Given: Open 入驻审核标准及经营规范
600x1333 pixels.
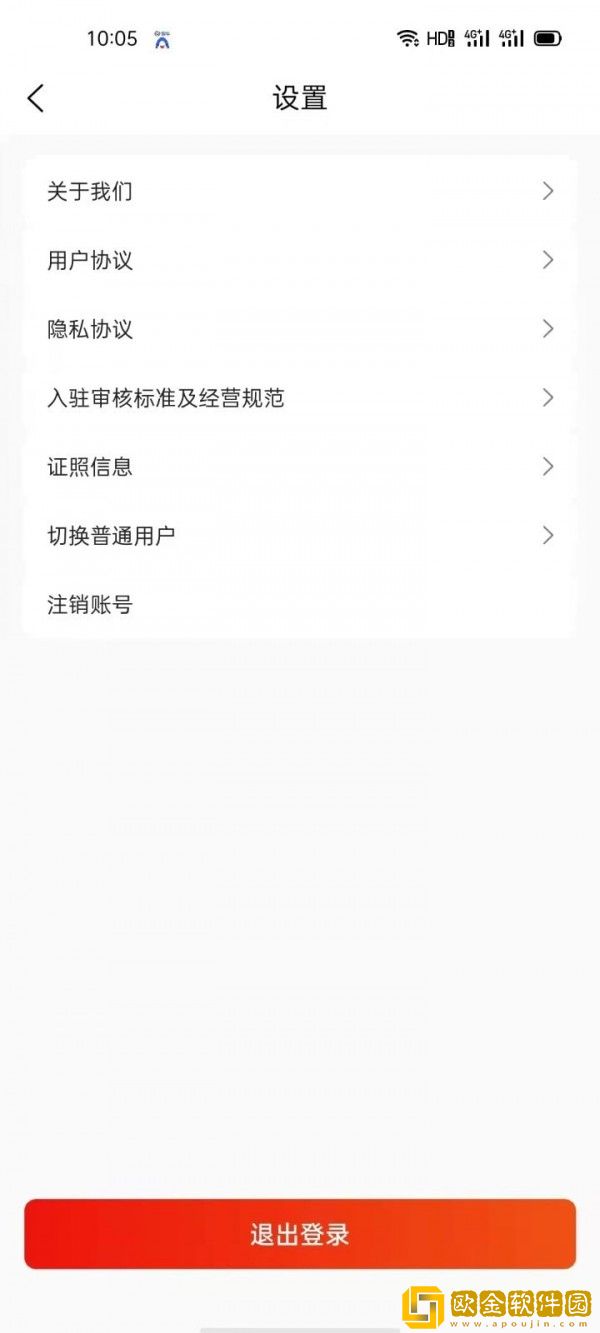Looking at the screenshot, I should [x=299, y=398].
